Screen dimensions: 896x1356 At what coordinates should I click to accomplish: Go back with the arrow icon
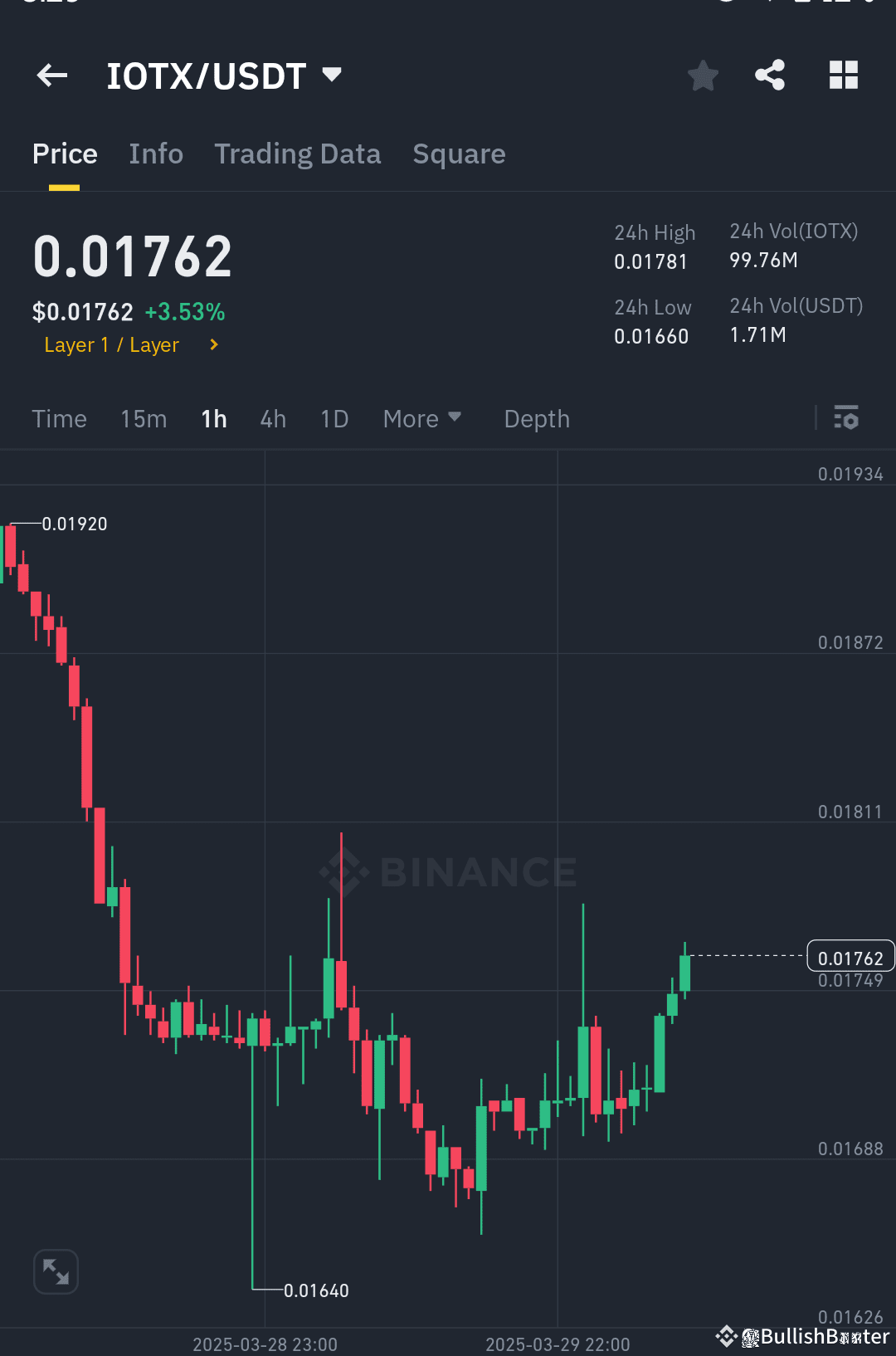click(x=51, y=75)
